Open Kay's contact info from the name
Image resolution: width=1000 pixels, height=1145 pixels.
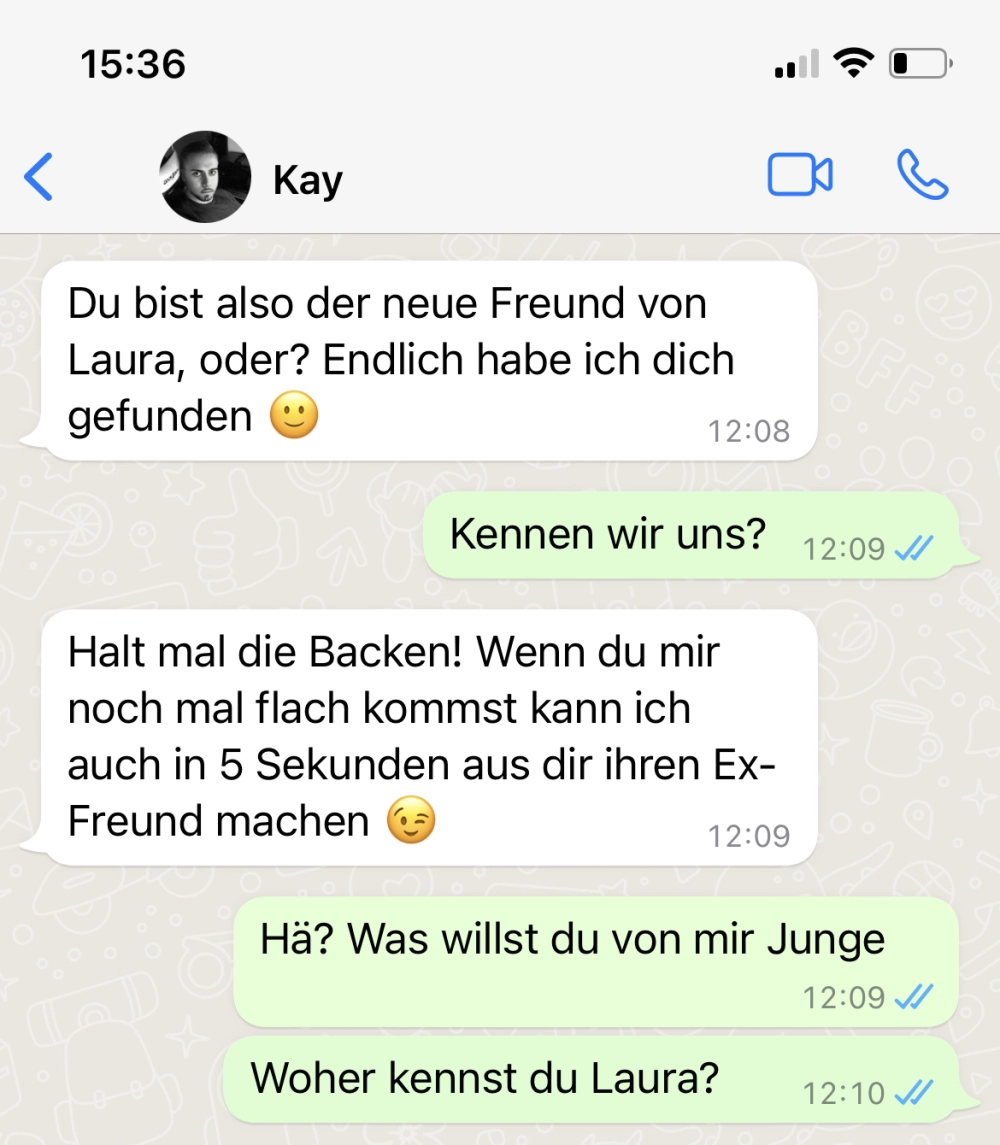(307, 180)
